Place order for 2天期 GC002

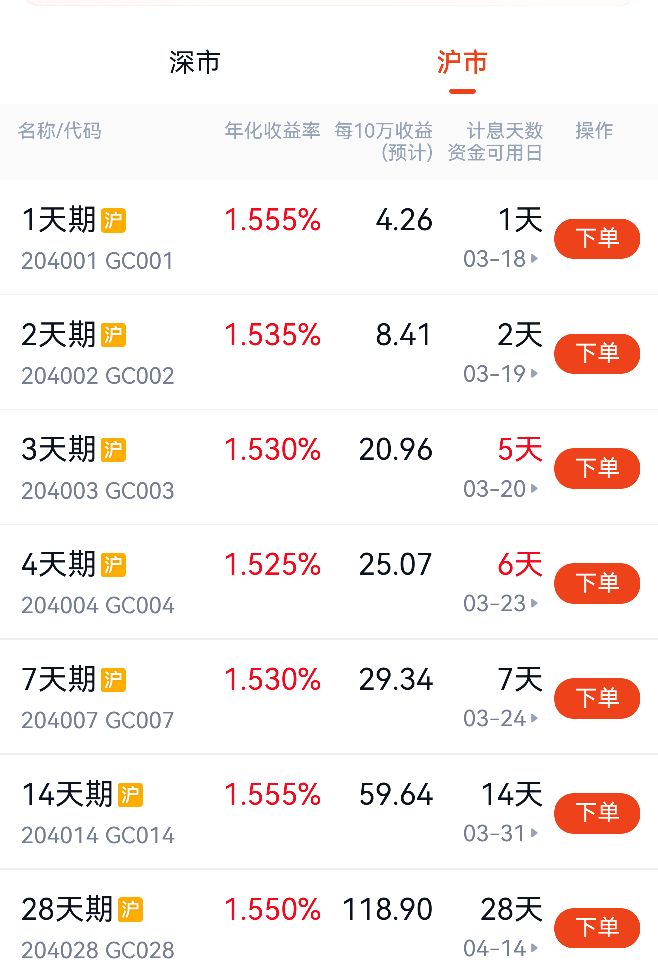597,354
